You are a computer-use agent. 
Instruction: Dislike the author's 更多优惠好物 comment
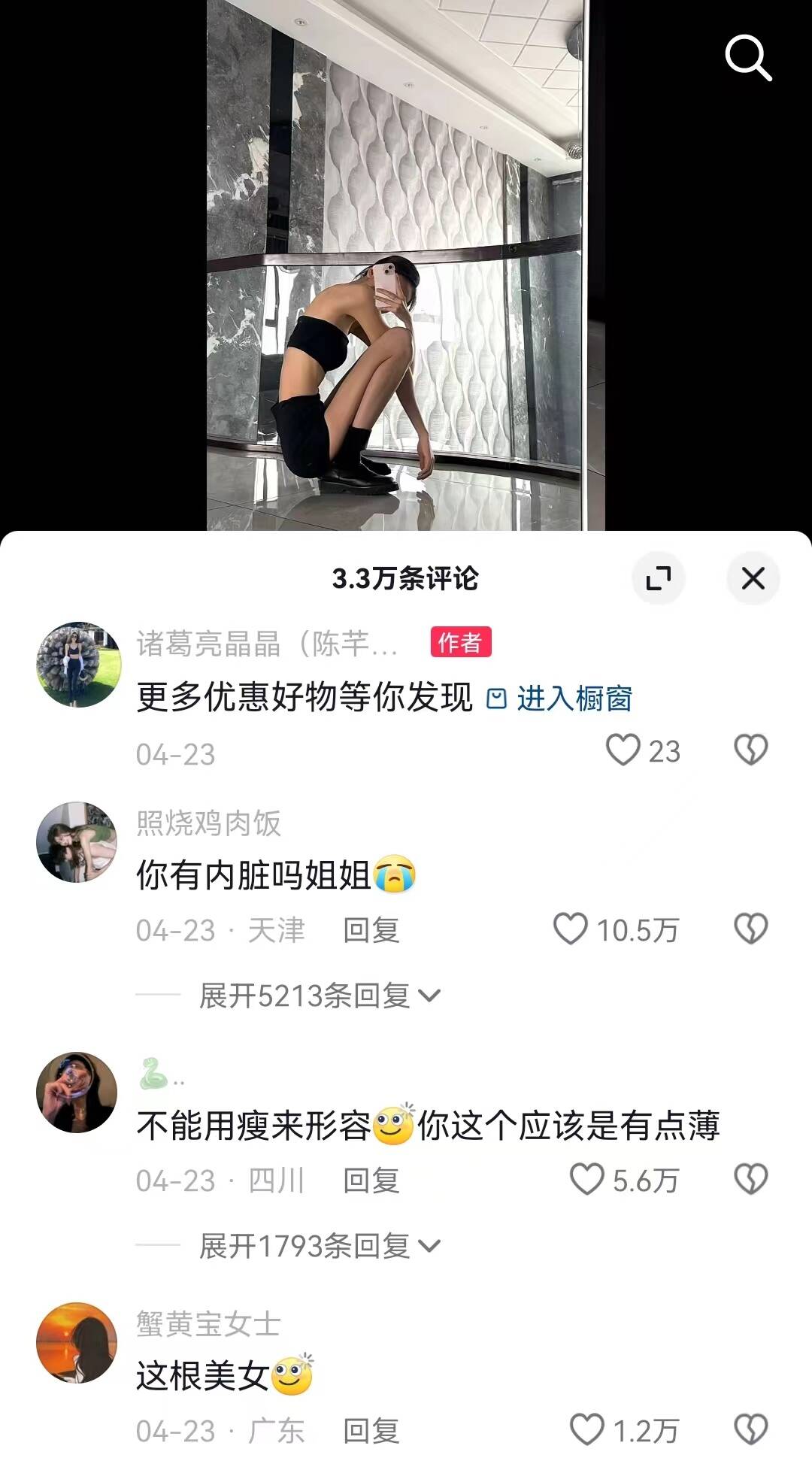tap(750, 750)
